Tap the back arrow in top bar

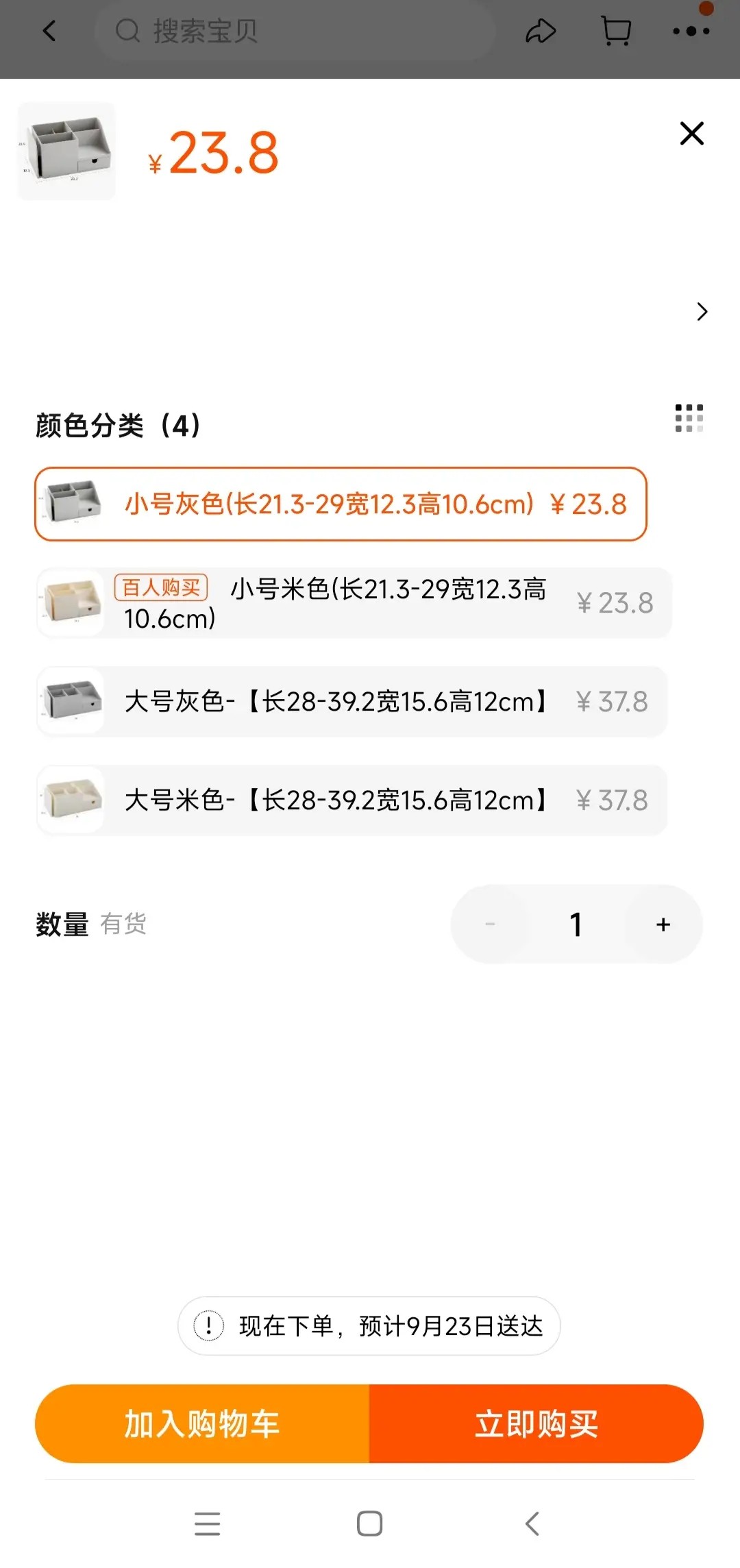click(49, 31)
